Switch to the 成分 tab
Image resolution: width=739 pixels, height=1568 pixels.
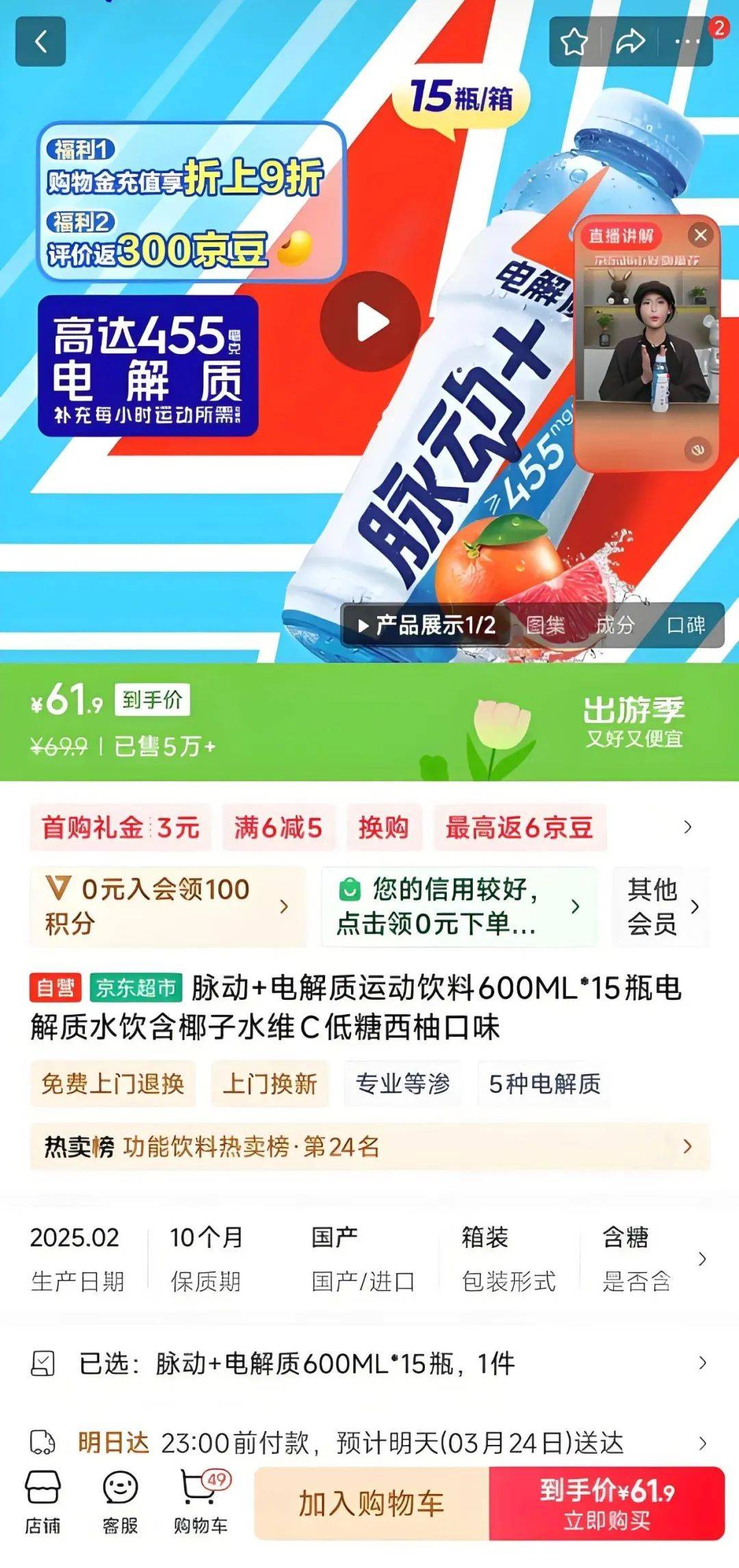(x=614, y=625)
